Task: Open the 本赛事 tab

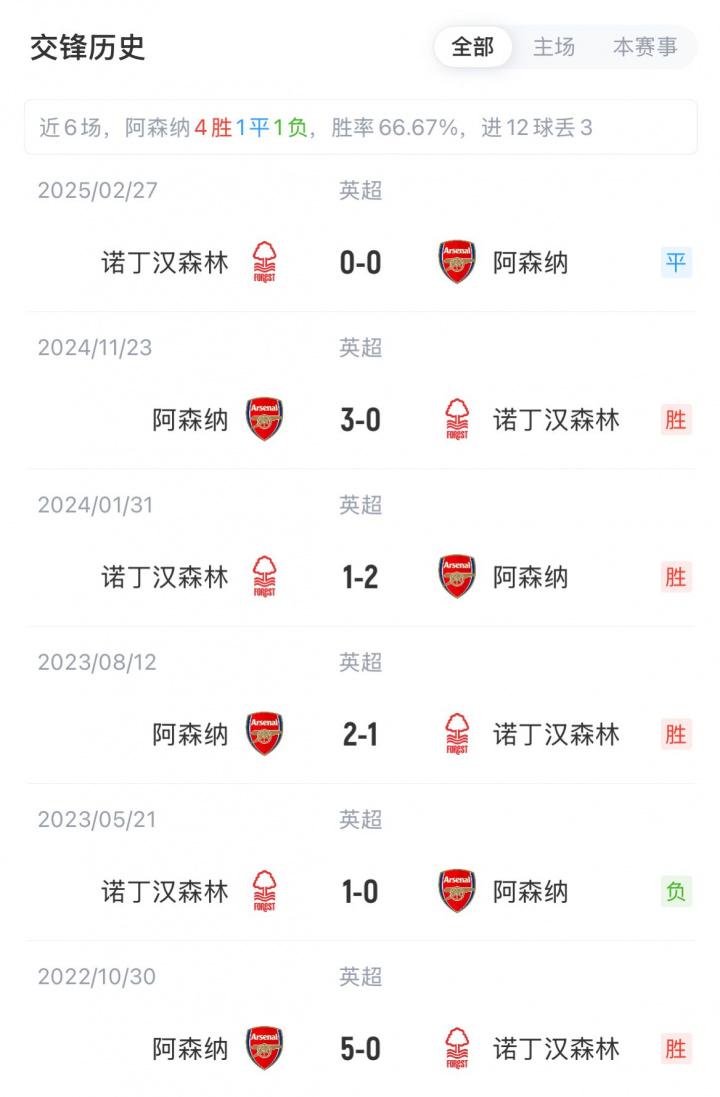Action: click(x=645, y=46)
